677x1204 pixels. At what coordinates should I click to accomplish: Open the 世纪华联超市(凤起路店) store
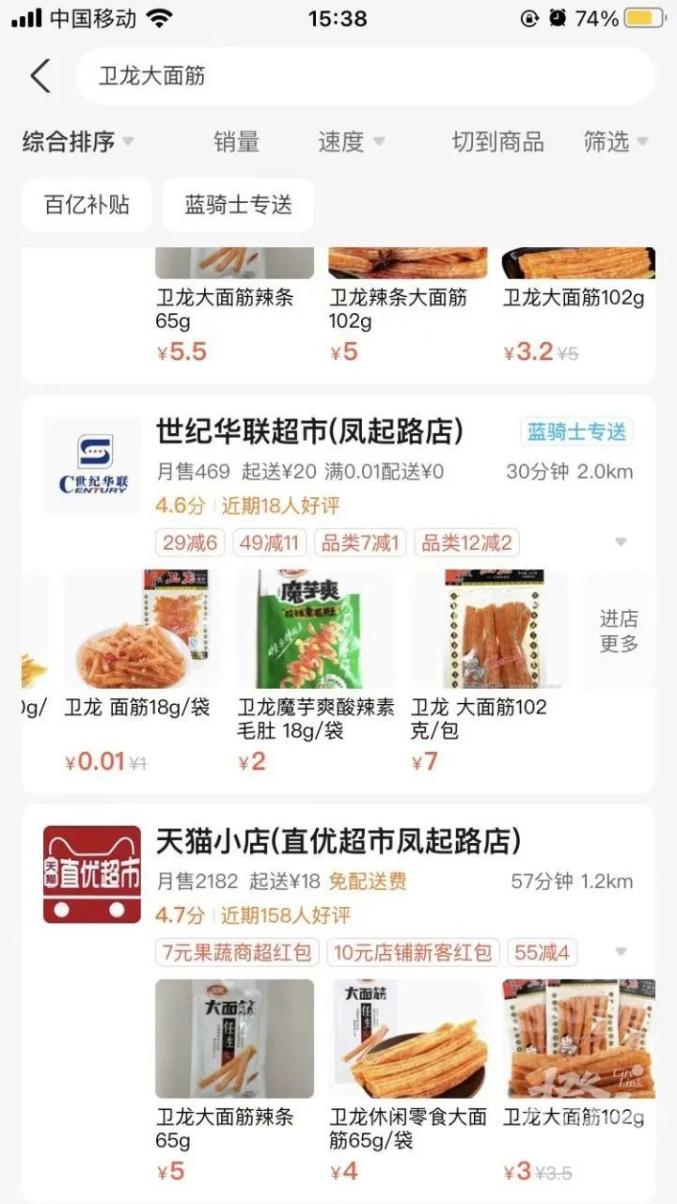pos(310,432)
